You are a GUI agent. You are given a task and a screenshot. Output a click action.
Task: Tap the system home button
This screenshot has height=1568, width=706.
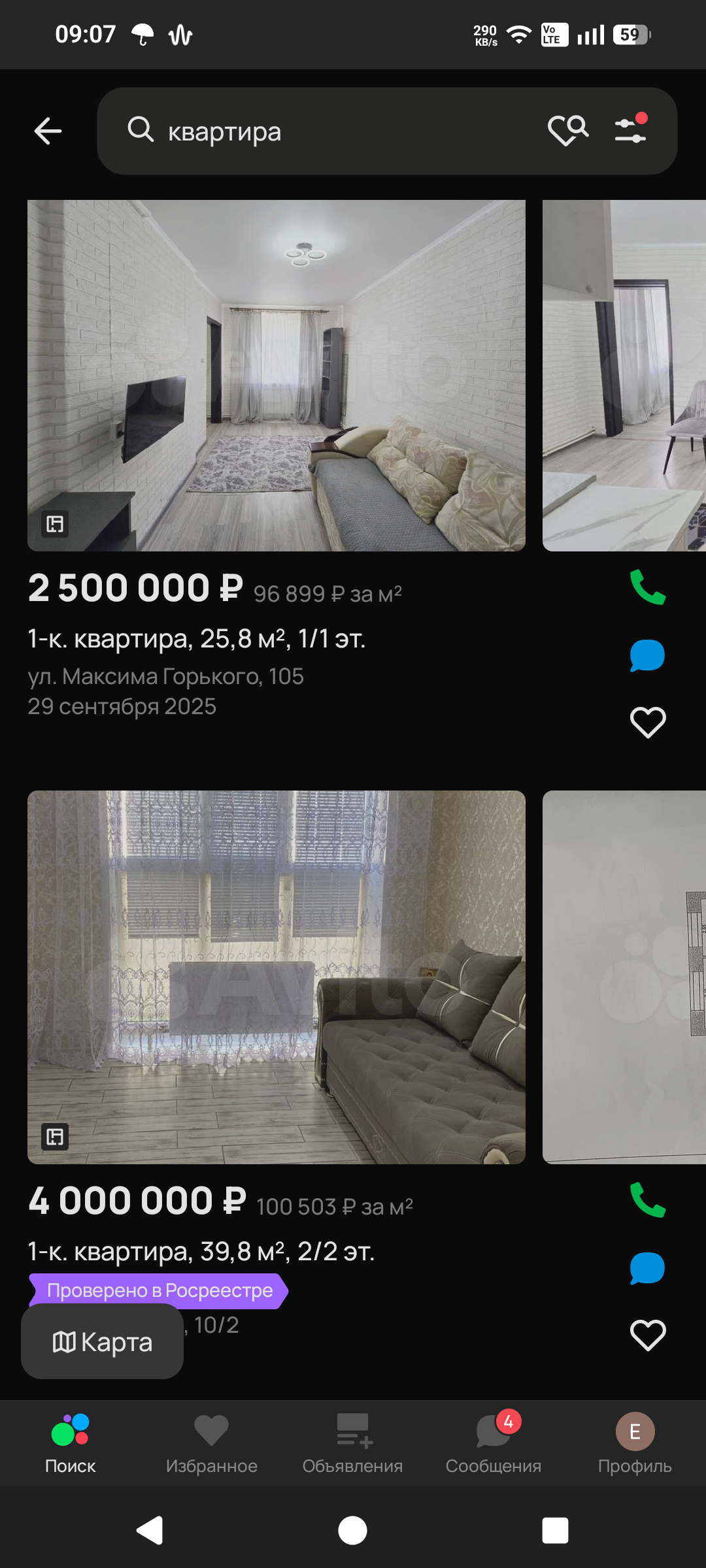[x=352, y=1530]
